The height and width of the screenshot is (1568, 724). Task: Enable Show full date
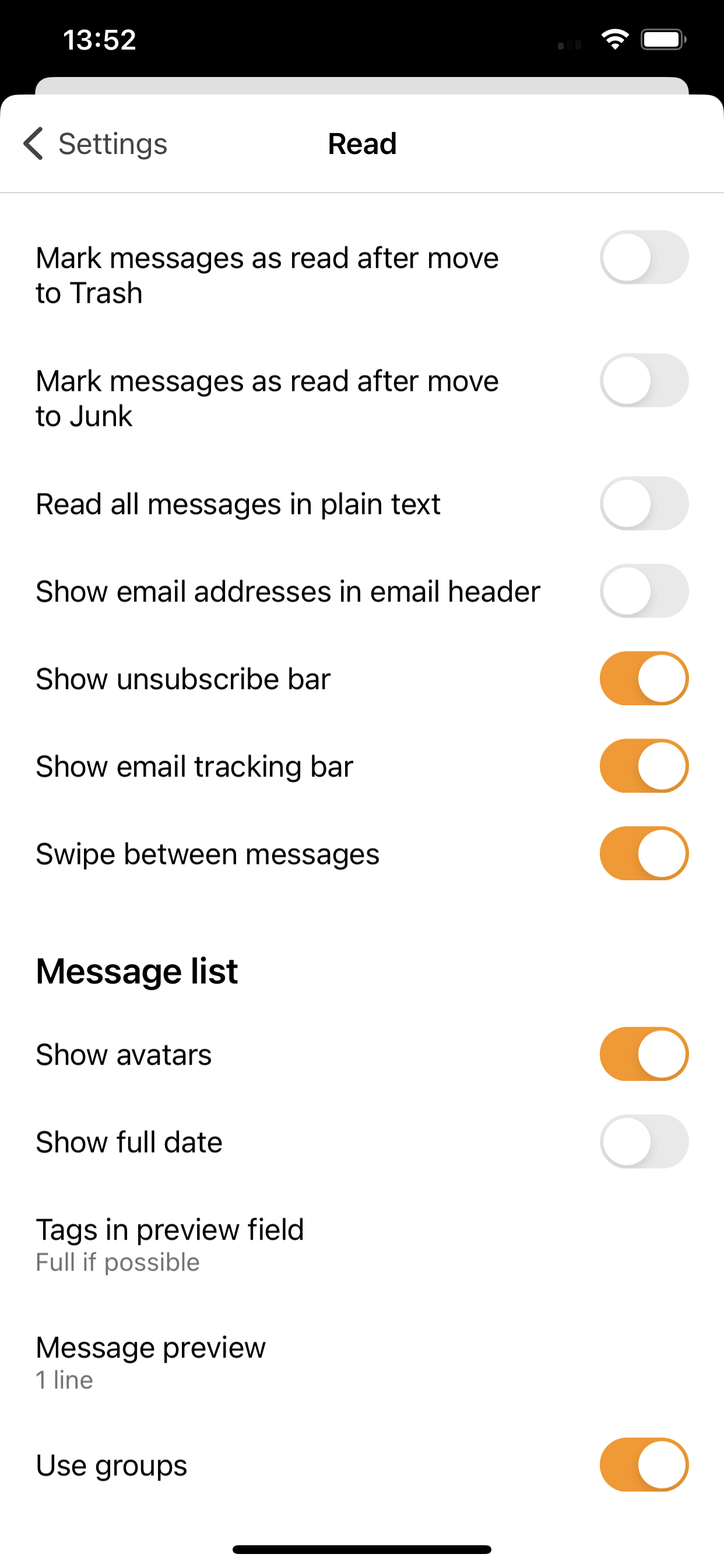644,1142
